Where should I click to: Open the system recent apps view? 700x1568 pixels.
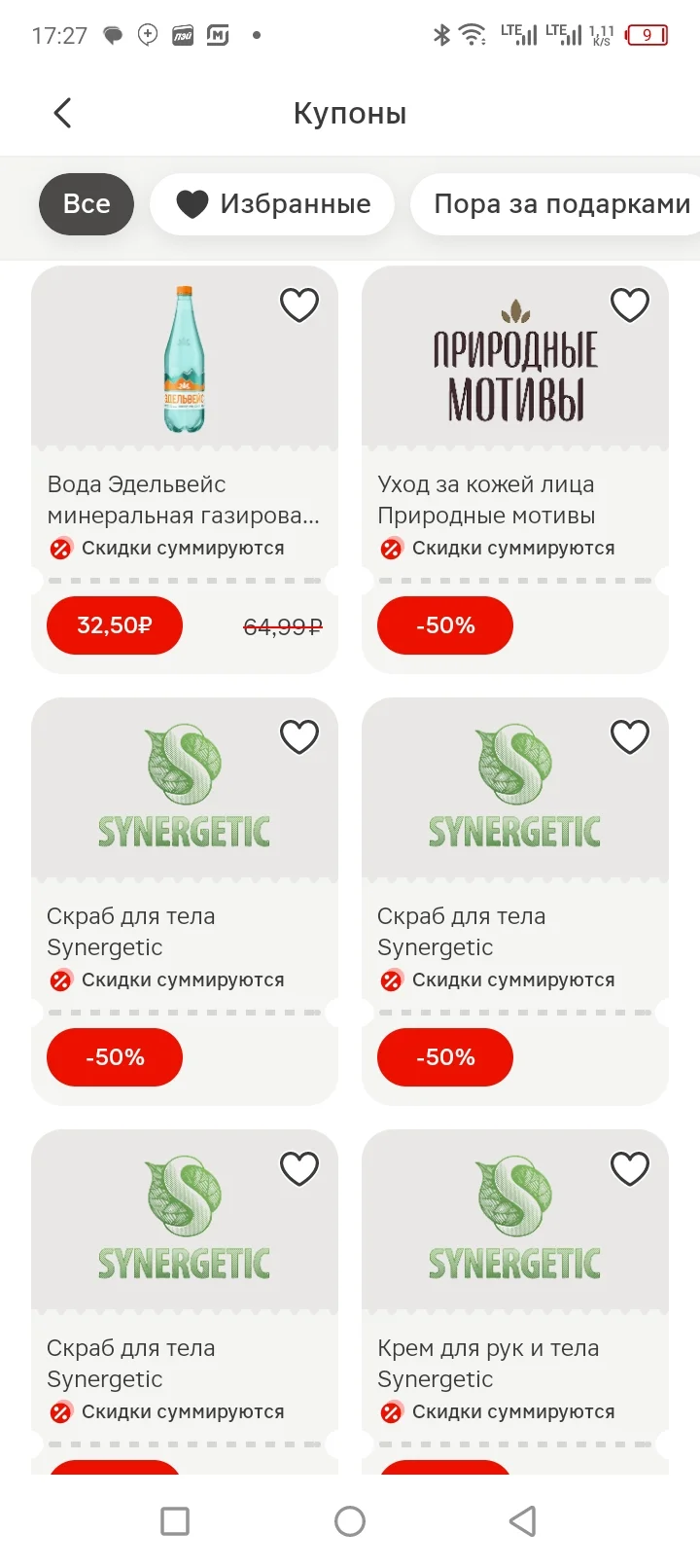pos(175,1521)
